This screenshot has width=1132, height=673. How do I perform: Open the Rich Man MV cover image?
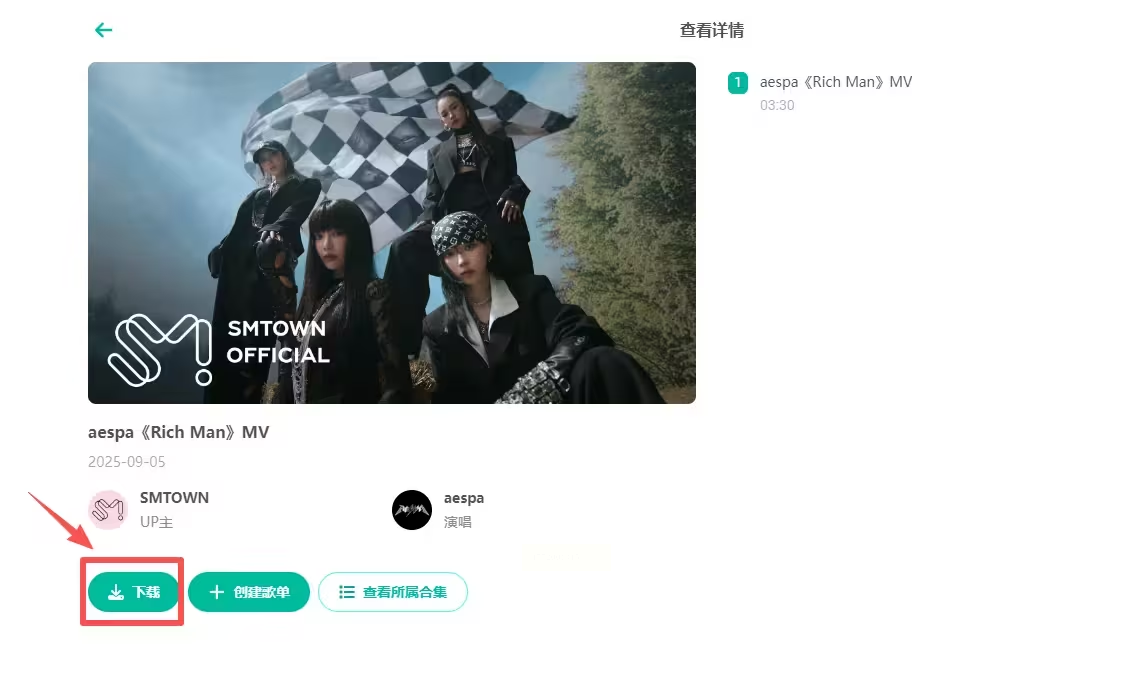(x=391, y=232)
